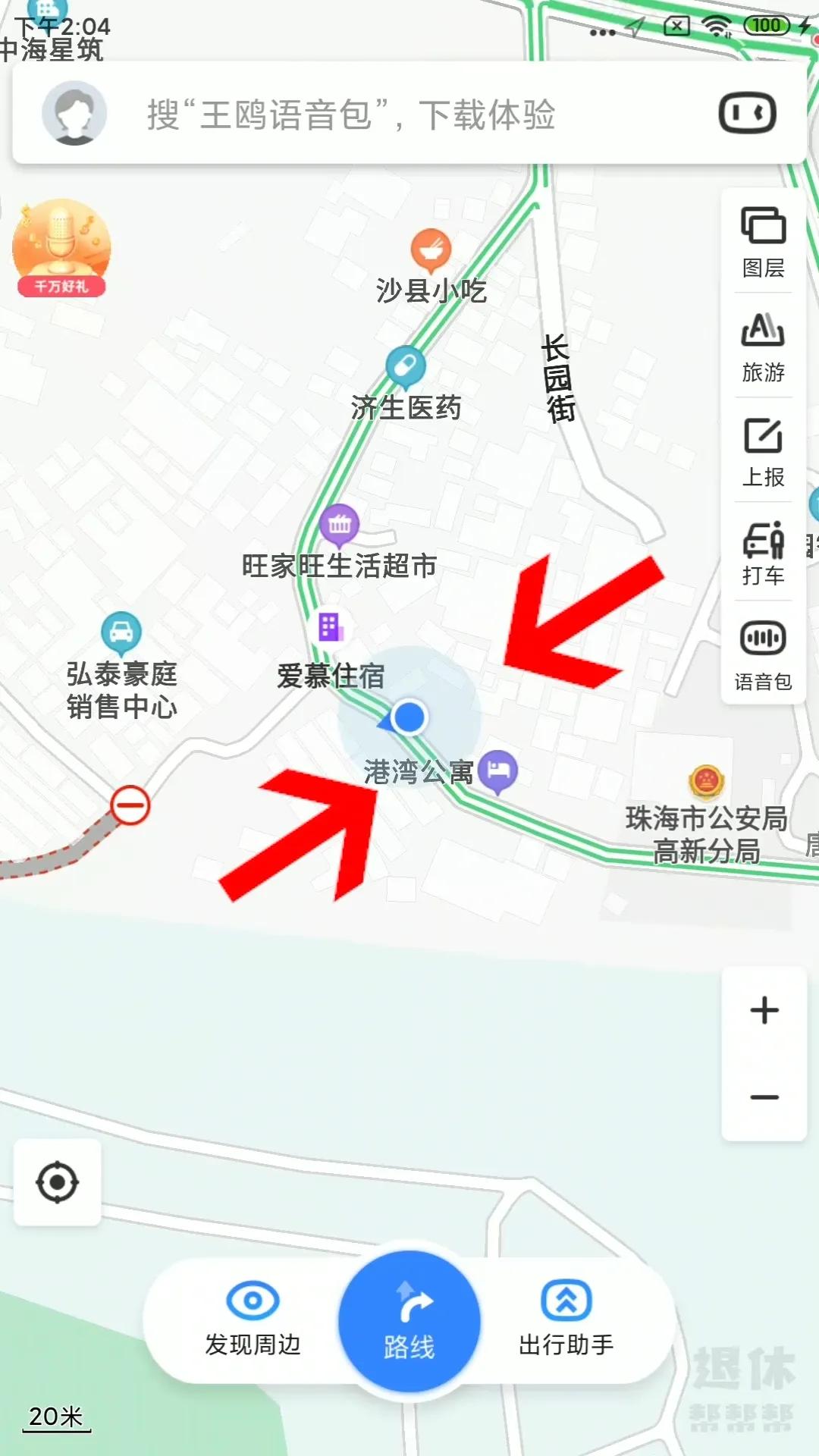
Task: Zoom in using the plus control
Action: point(762,1009)
